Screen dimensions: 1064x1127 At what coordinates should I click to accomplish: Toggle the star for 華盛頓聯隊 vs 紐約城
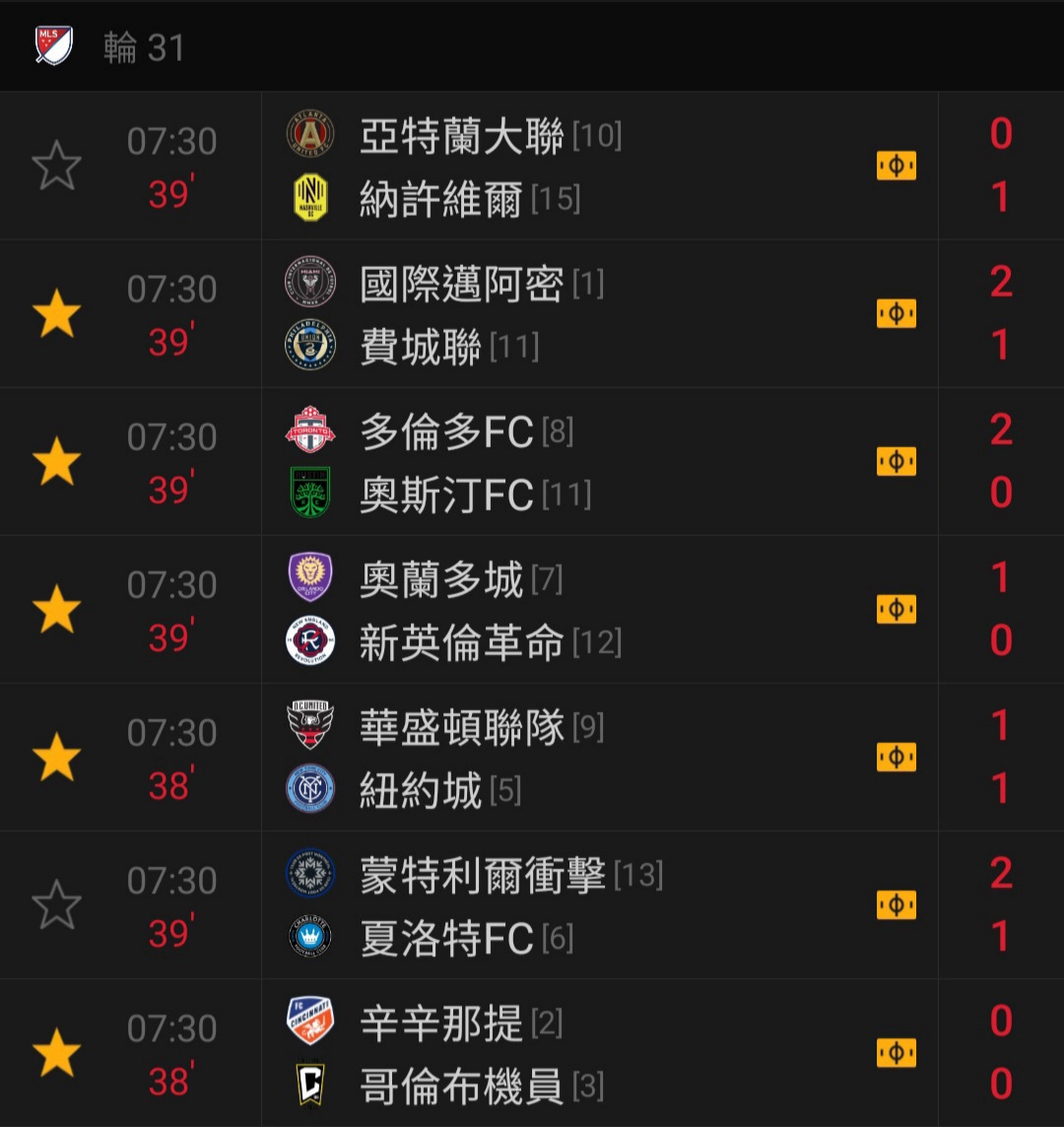[x=56, y=757]
